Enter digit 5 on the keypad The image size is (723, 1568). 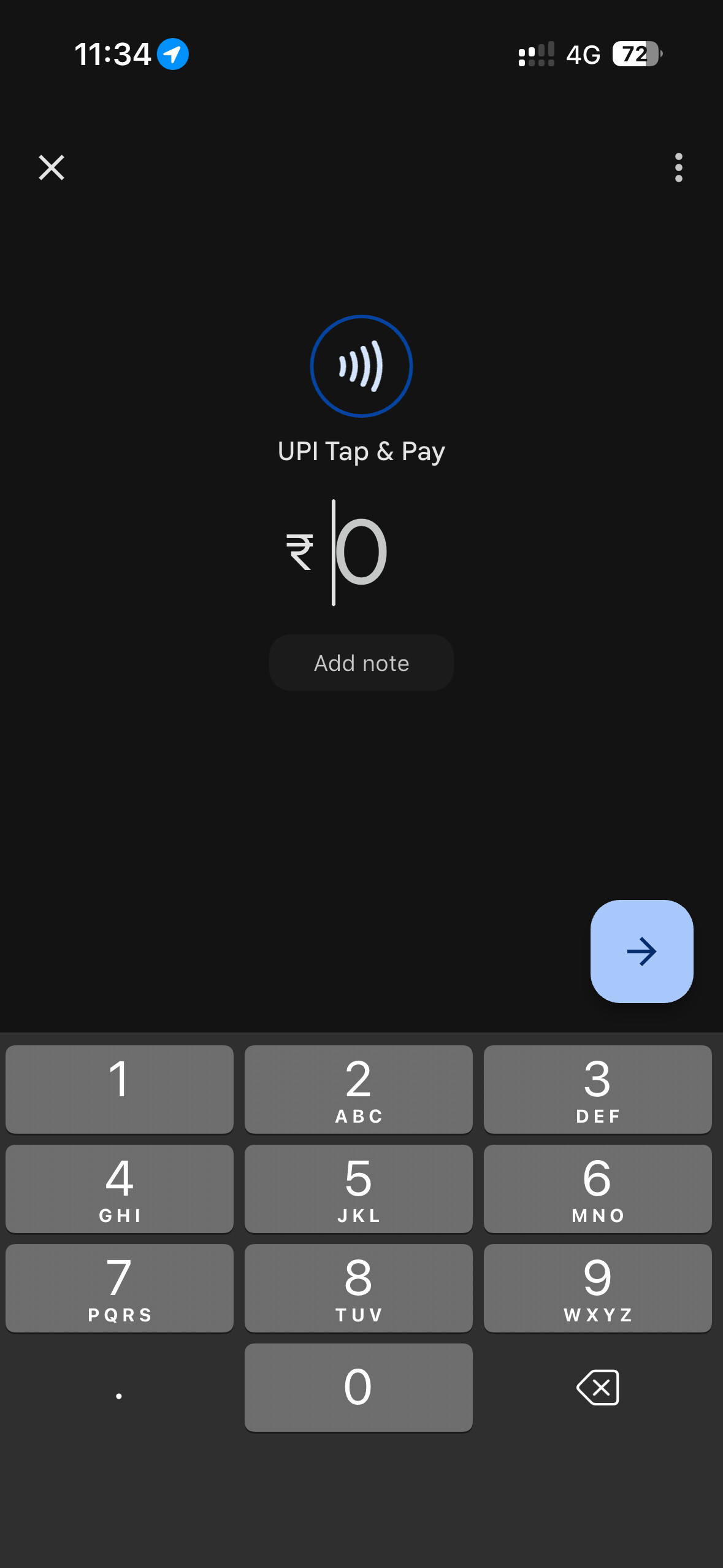(x=359, y=1189)
